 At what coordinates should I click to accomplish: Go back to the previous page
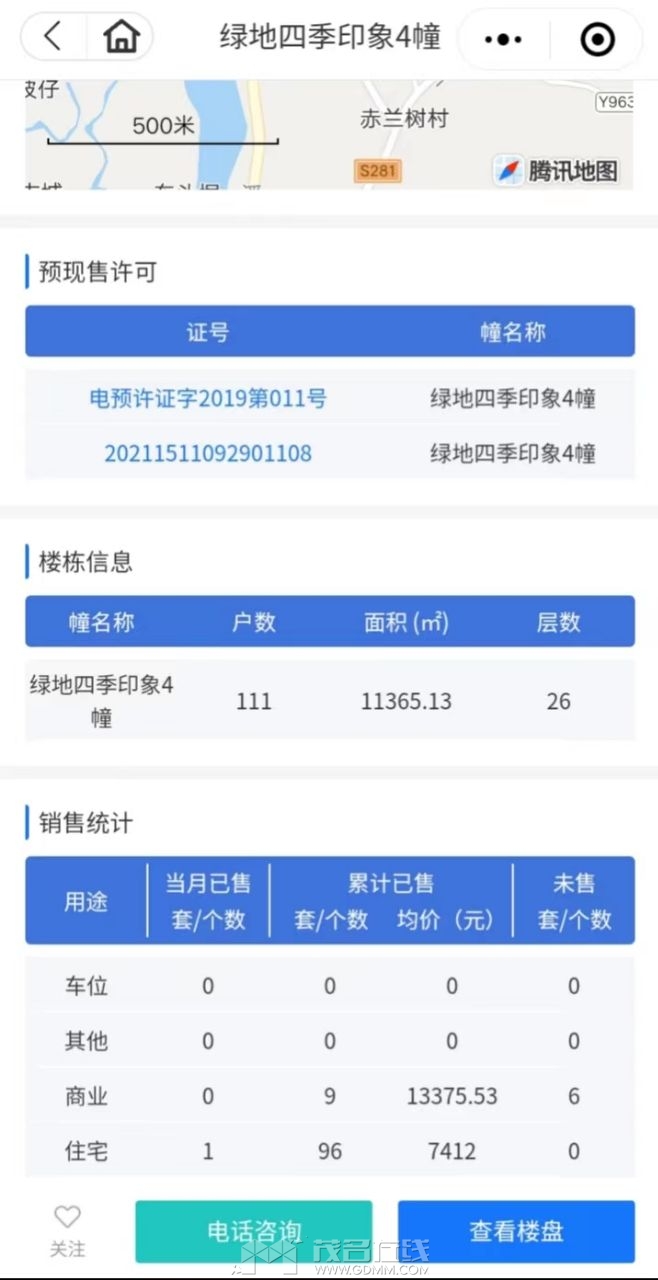pyautogui.click(x=52, y=38)
